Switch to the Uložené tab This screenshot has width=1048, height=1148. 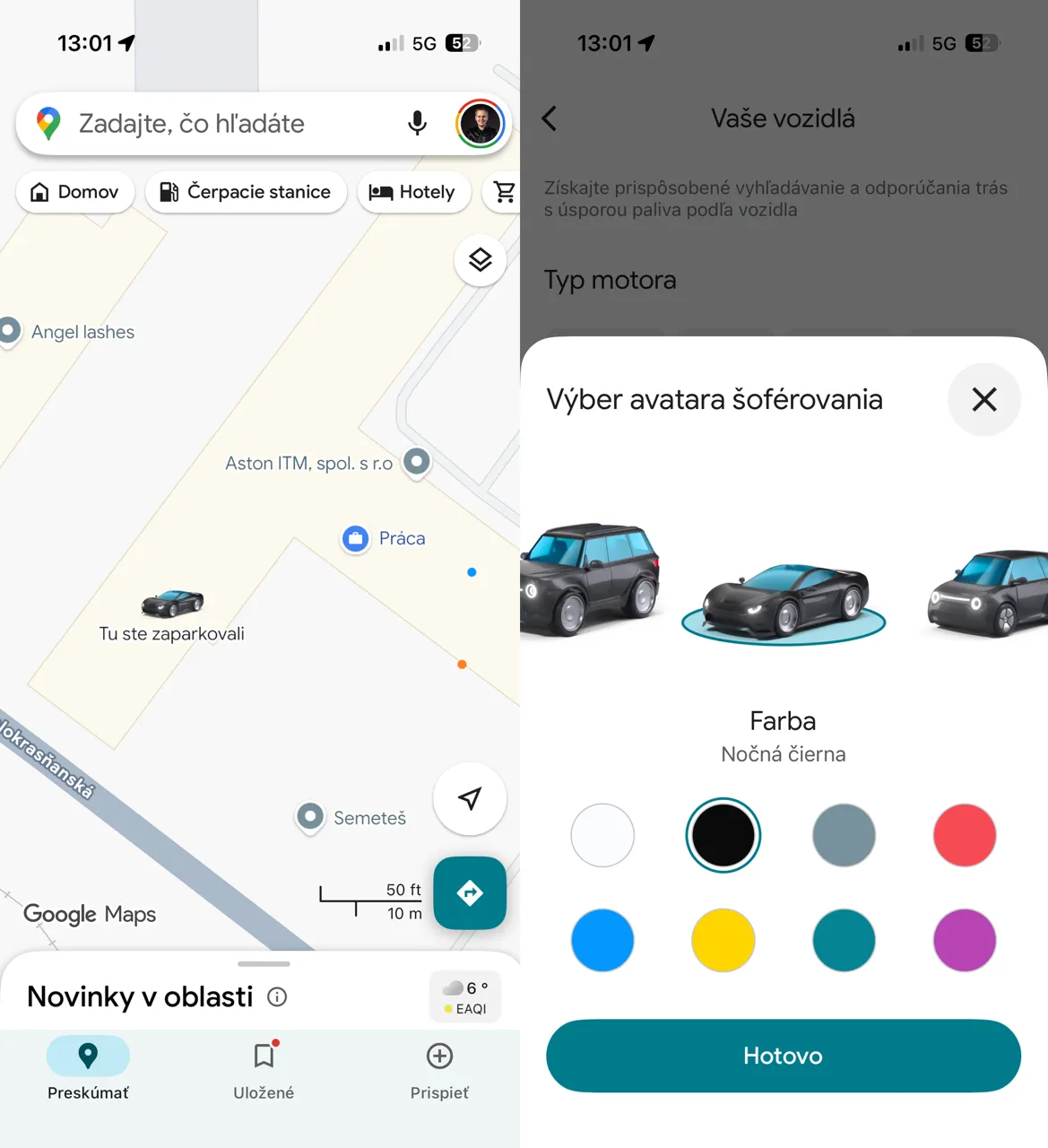tap(264, 1069)
